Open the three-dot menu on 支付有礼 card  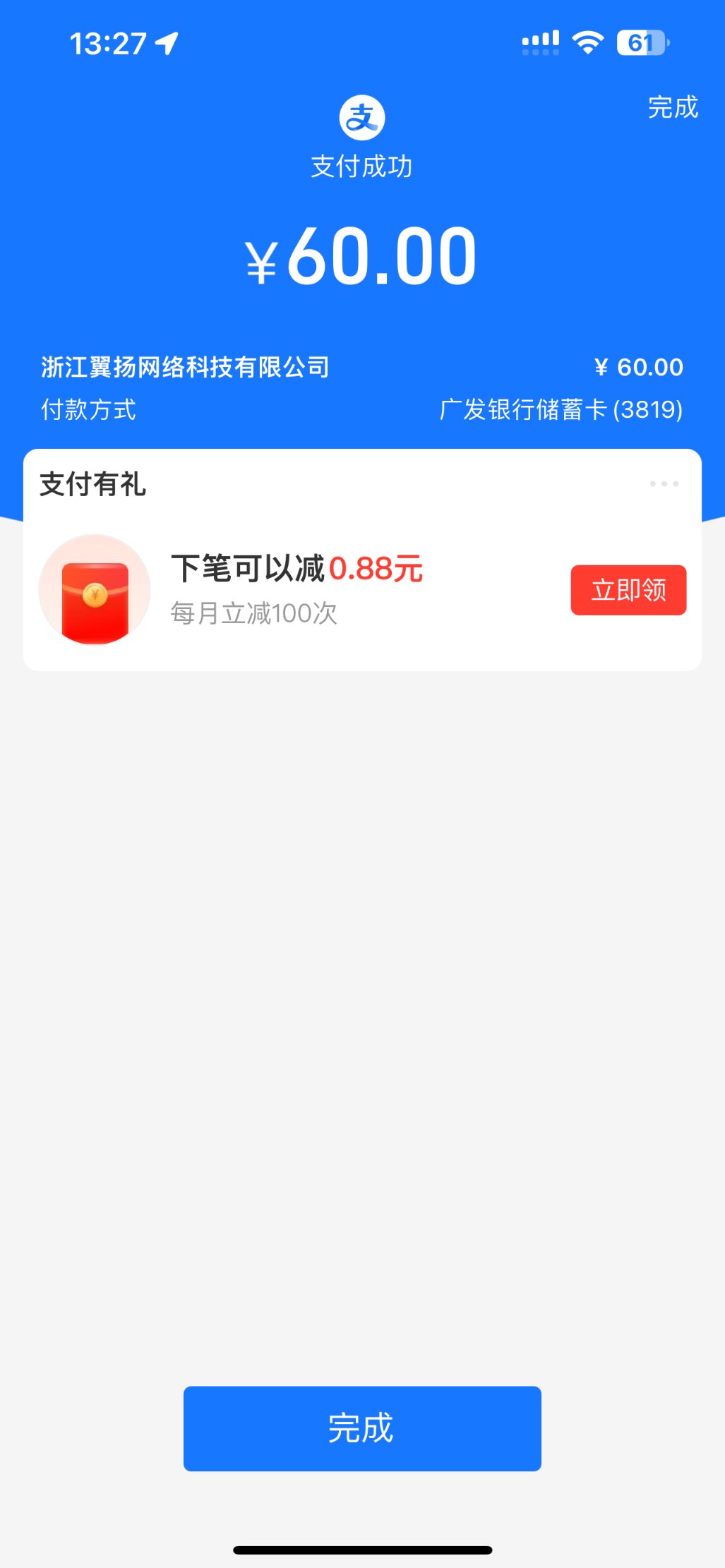(664, 484)
